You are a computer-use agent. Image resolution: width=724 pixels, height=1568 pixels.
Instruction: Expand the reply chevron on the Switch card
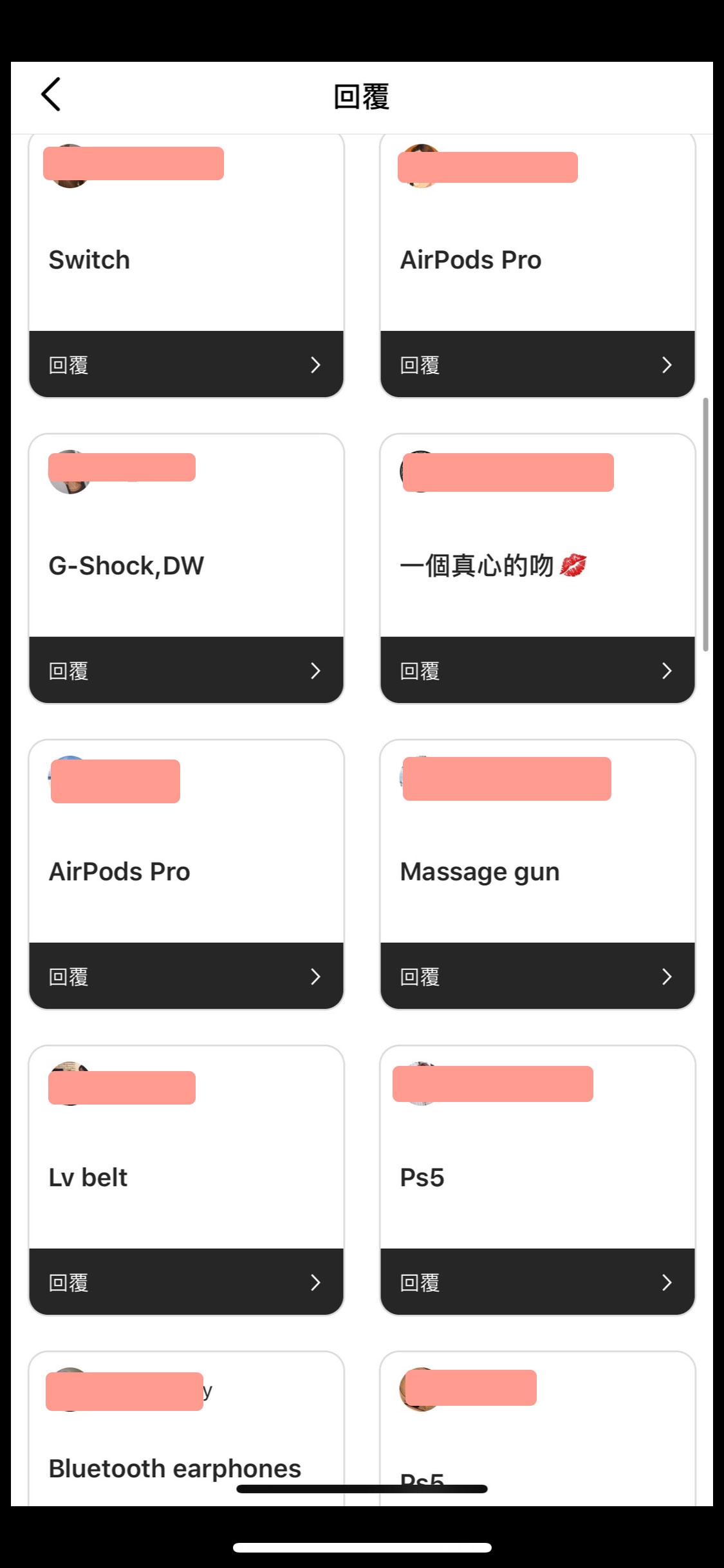click(x=315, y=364)
